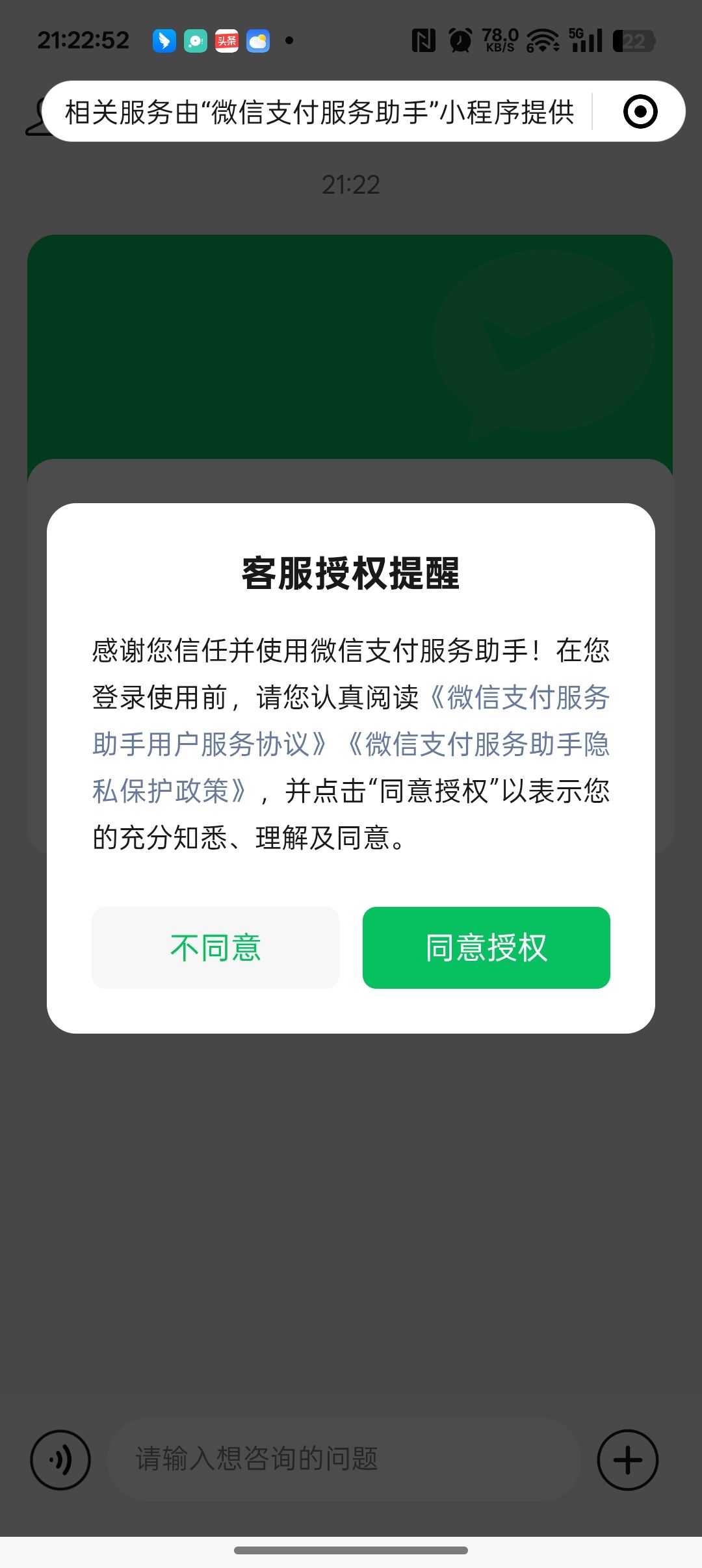Open 《微信支付服务助手用户服务协议》 link
This screenshot has height=1568, width=702.
pyautogui.click(x=520, y=698)
